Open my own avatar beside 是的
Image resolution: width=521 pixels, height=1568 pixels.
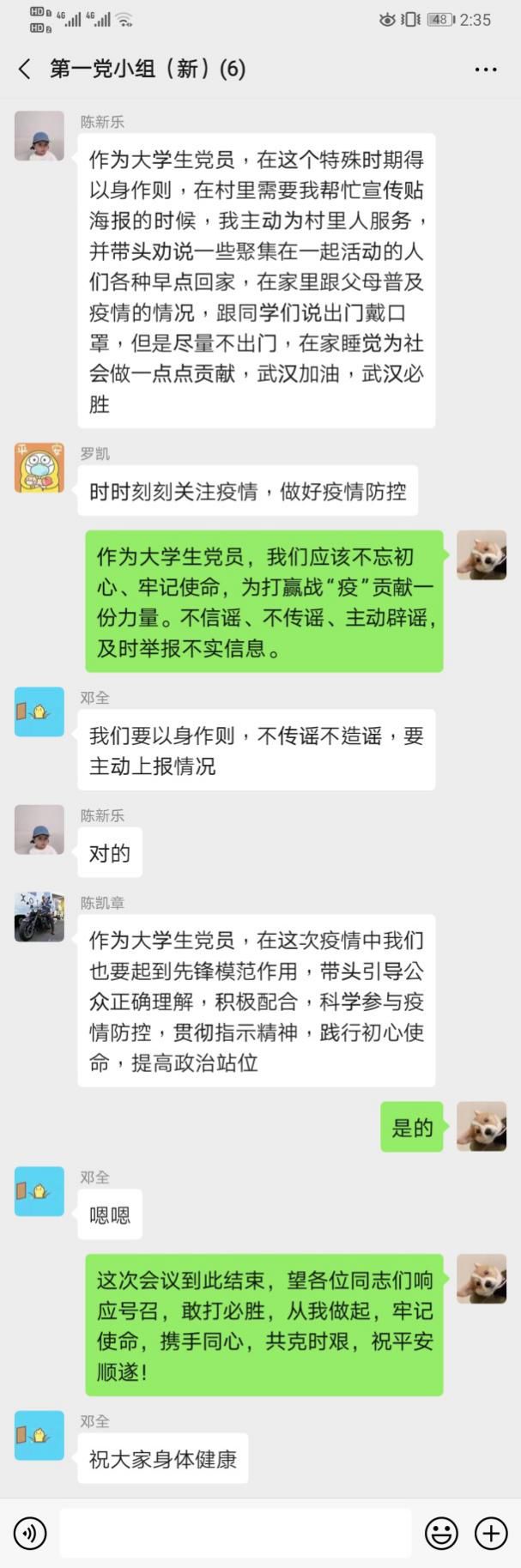coord(482,1126)
